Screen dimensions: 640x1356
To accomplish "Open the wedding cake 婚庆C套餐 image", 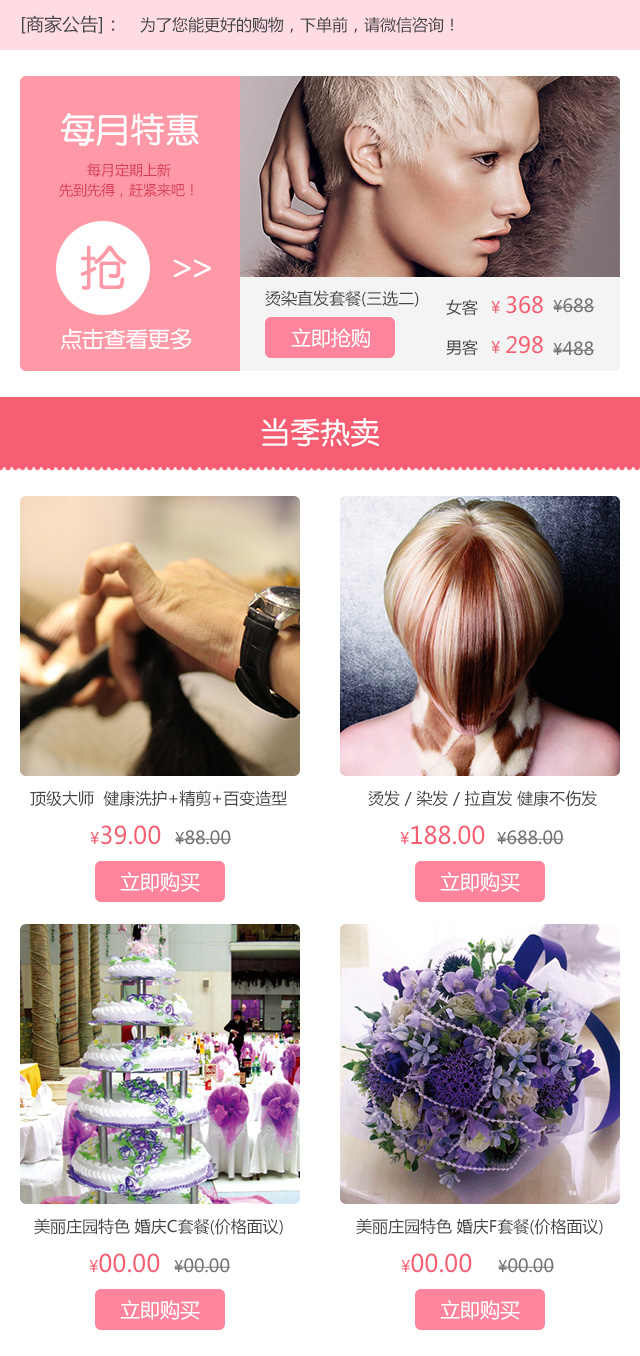I will 160,1064.
